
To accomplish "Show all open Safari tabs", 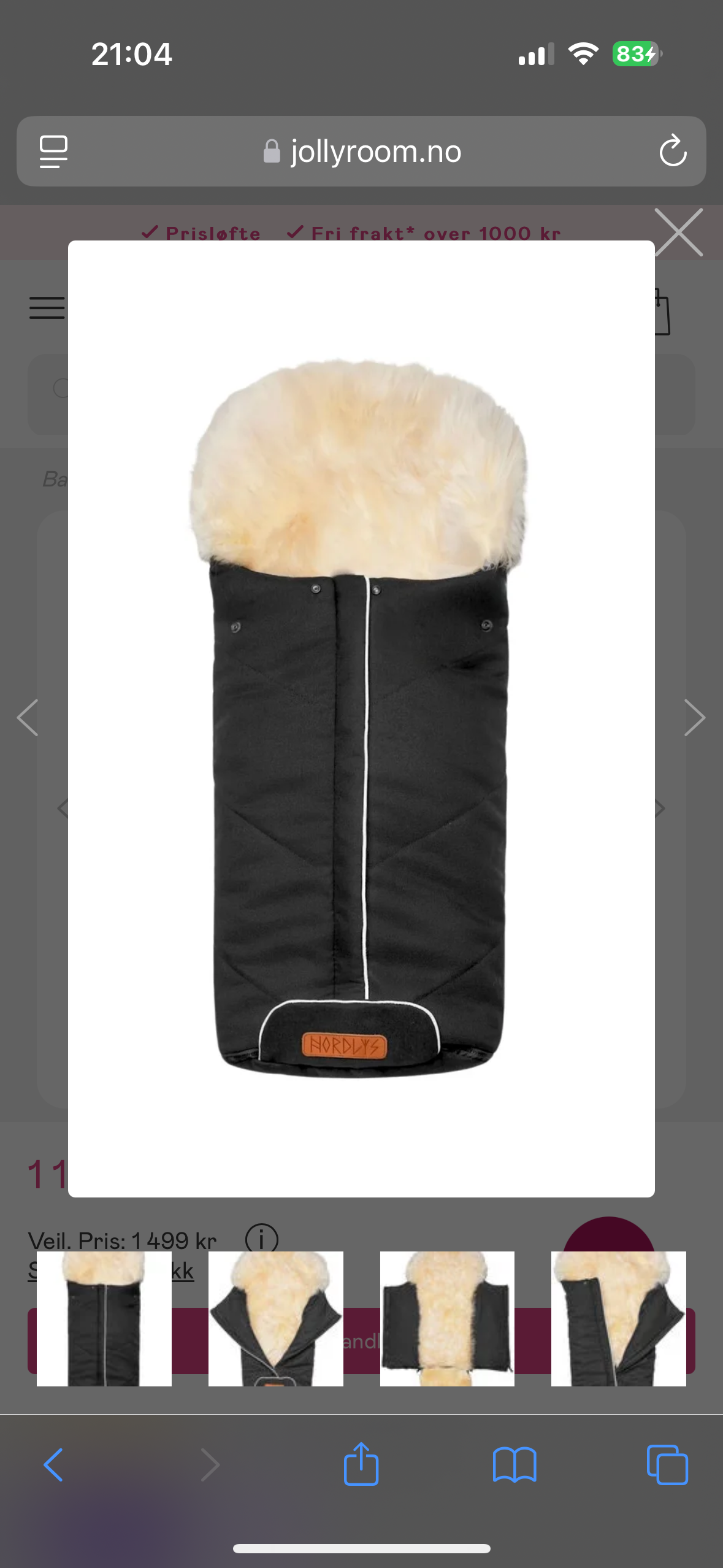I will pyautogui.click(x=667, y=1465).
